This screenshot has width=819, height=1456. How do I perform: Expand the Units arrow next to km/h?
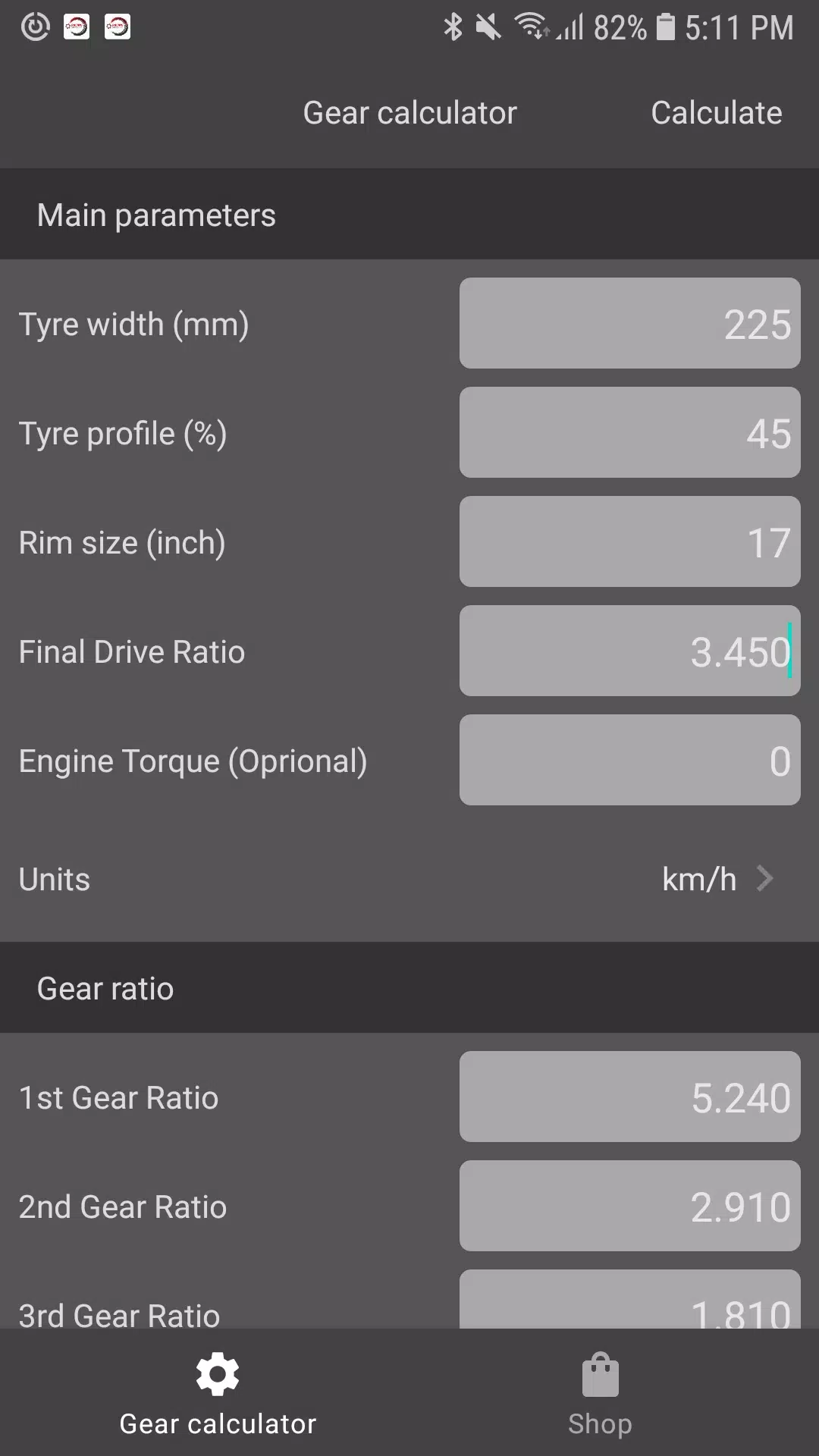coord(764,878)
